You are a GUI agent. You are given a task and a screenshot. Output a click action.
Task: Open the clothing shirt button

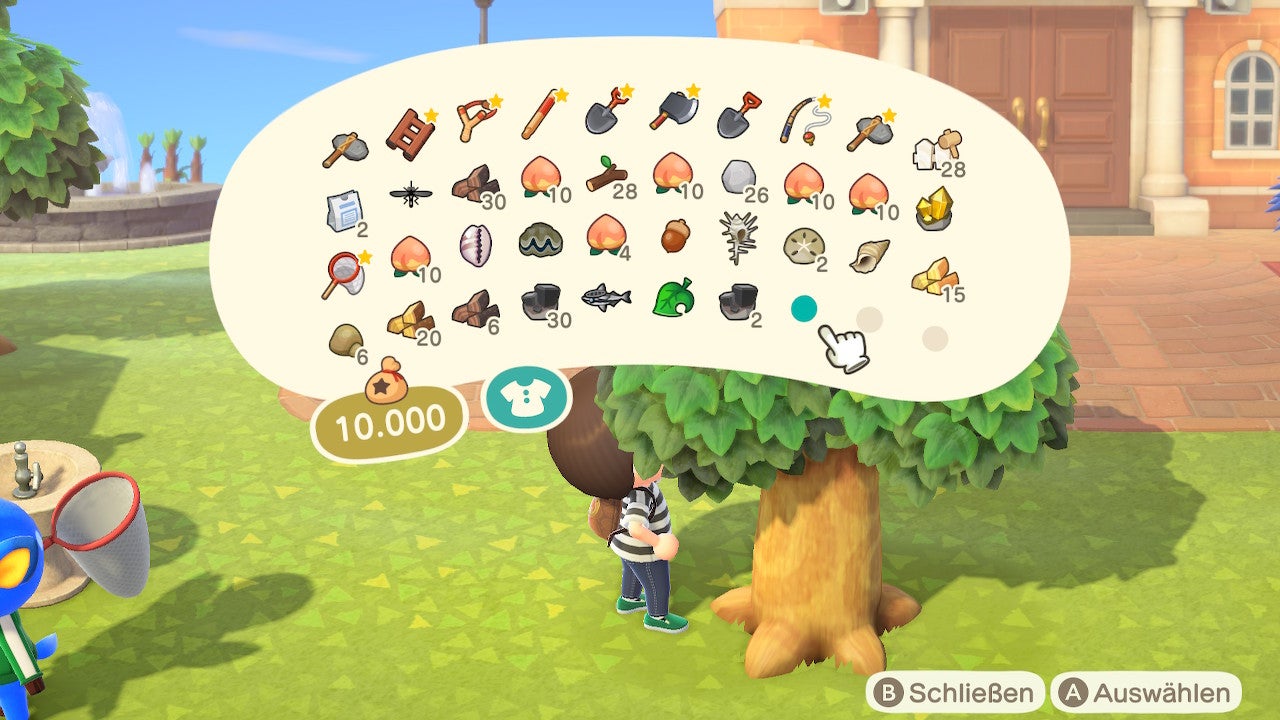526,399
